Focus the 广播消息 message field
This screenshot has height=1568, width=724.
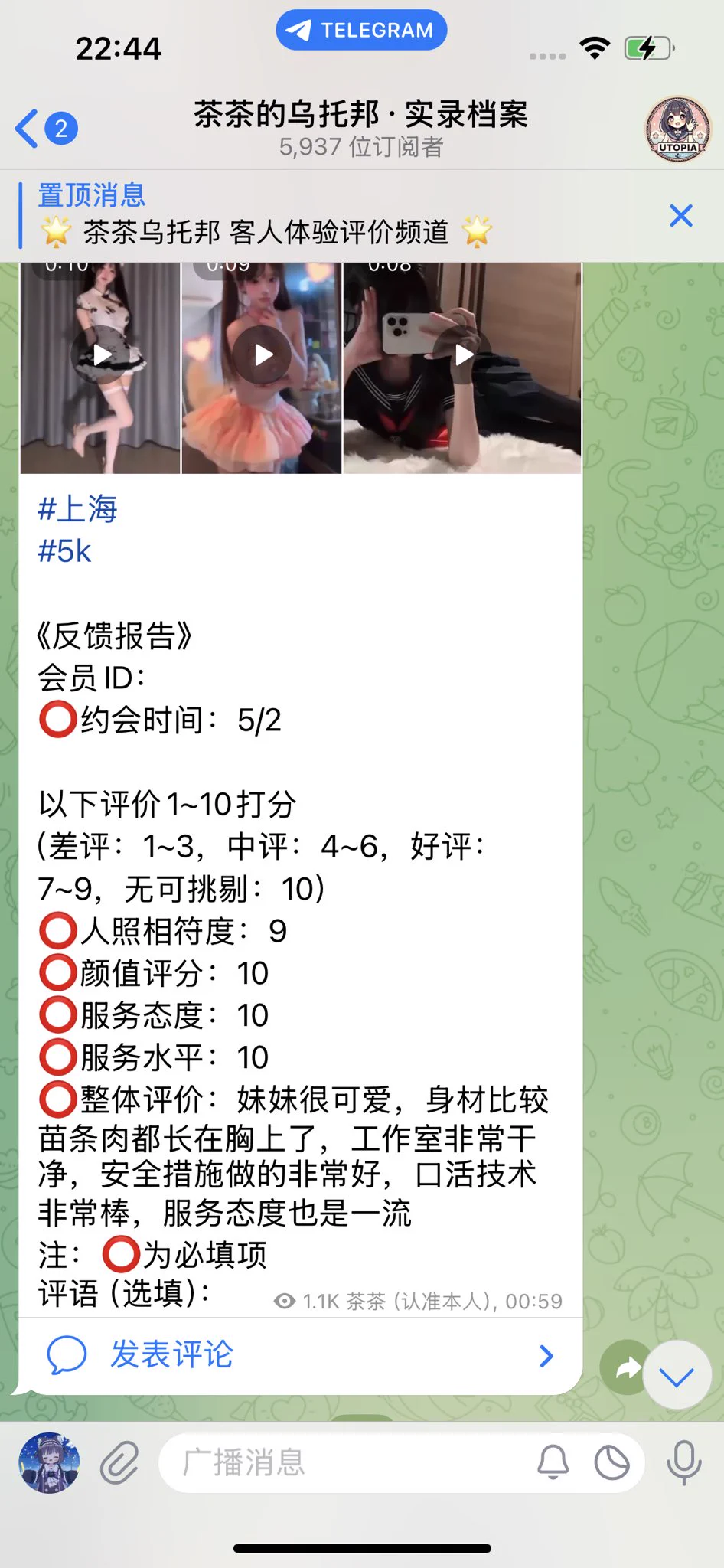coord(337,1462)
